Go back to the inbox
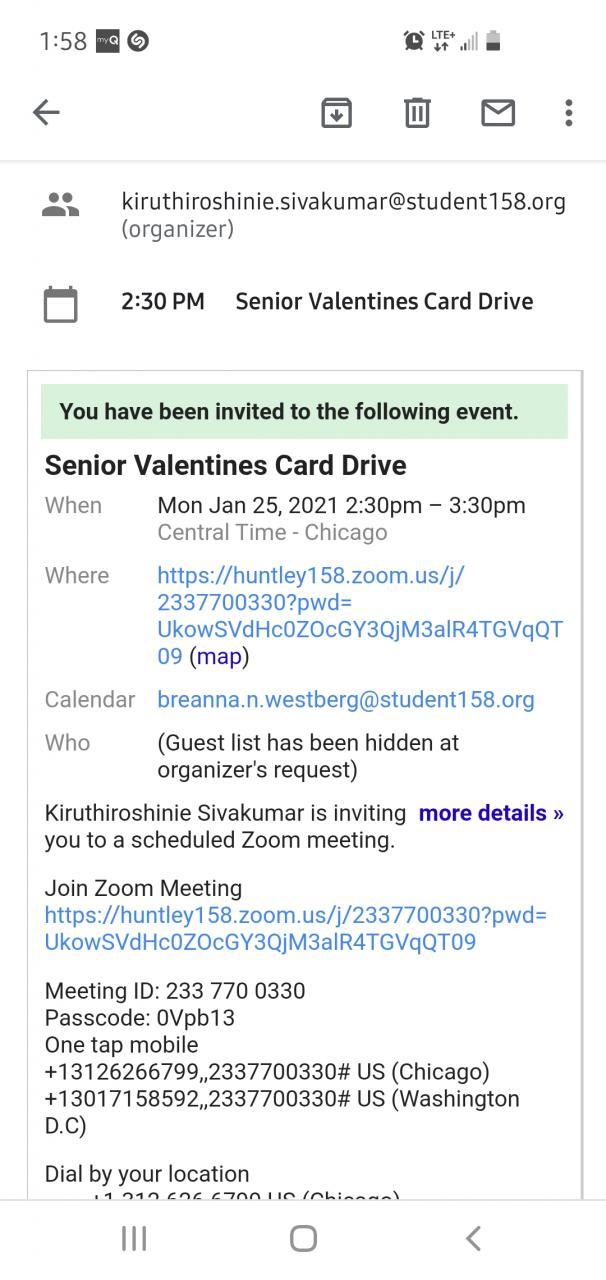 tap(47, 113)
